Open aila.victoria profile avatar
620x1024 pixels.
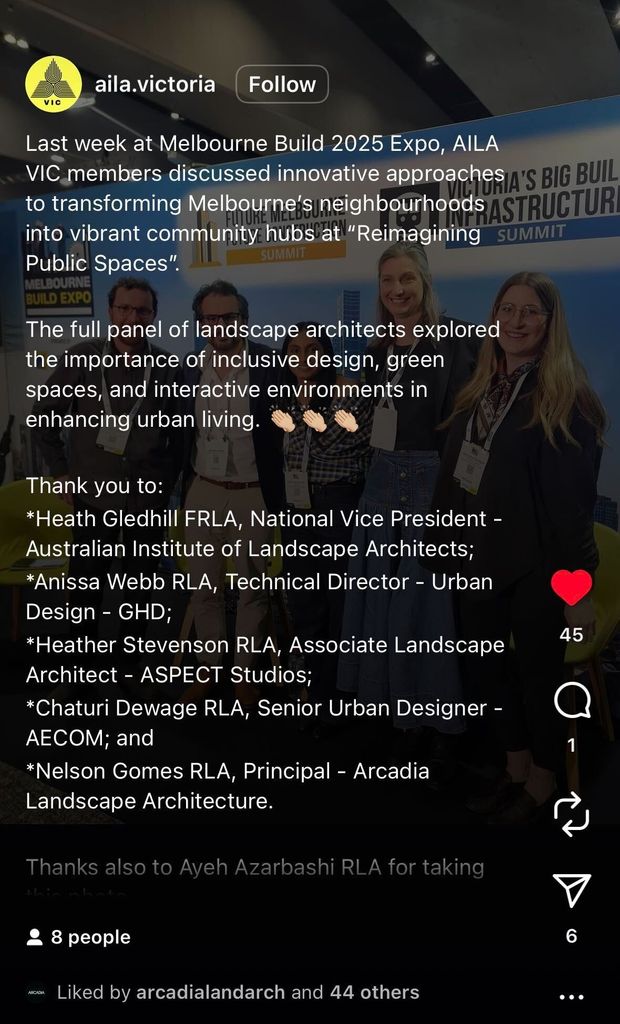point(53,84)
